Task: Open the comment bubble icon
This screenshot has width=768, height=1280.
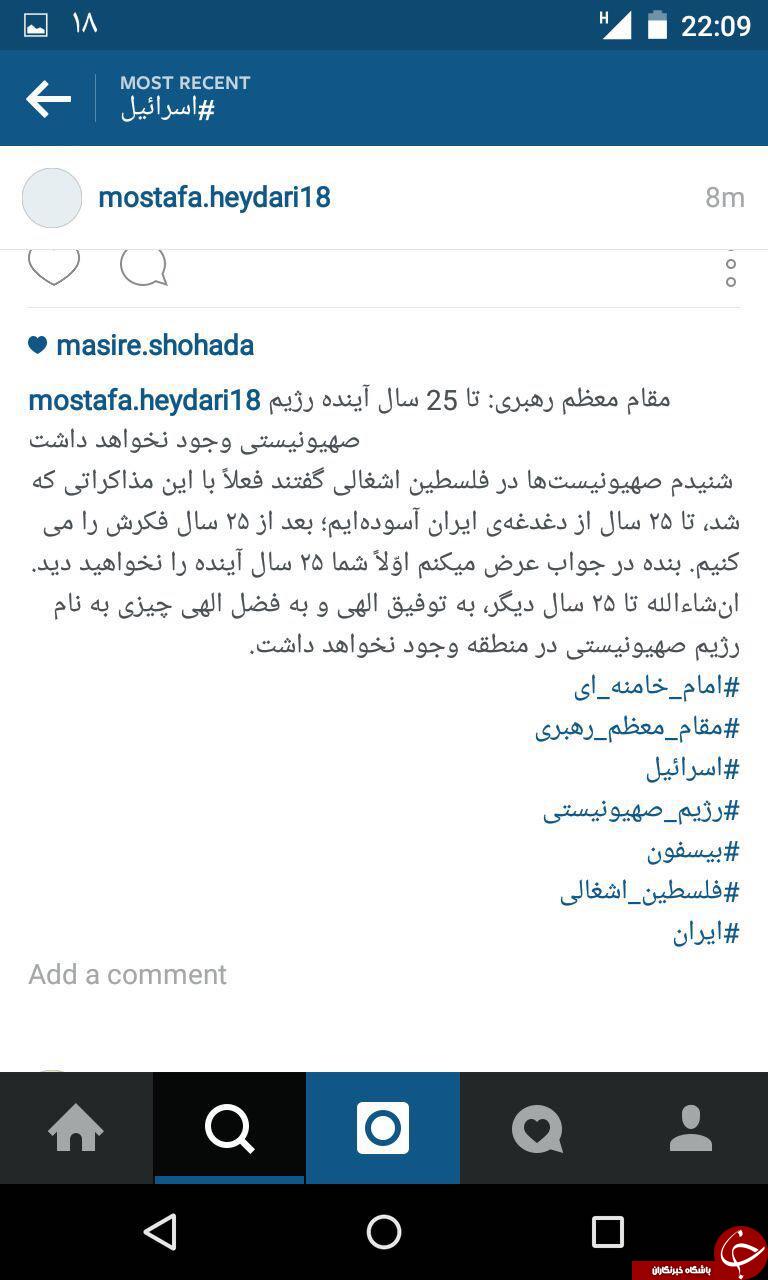Action: pos(144,267)
